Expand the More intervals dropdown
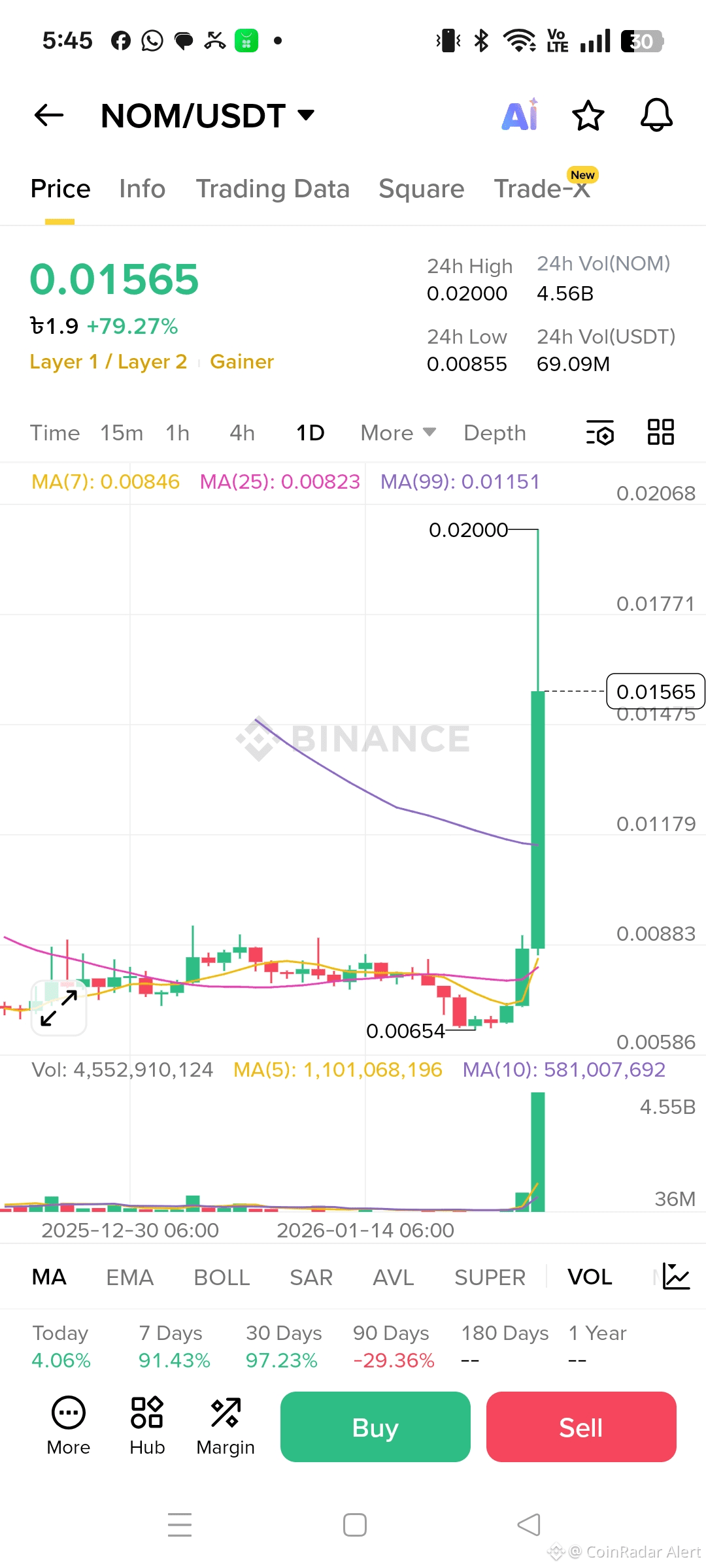The image size is (706, 1568). pos(397,433)
